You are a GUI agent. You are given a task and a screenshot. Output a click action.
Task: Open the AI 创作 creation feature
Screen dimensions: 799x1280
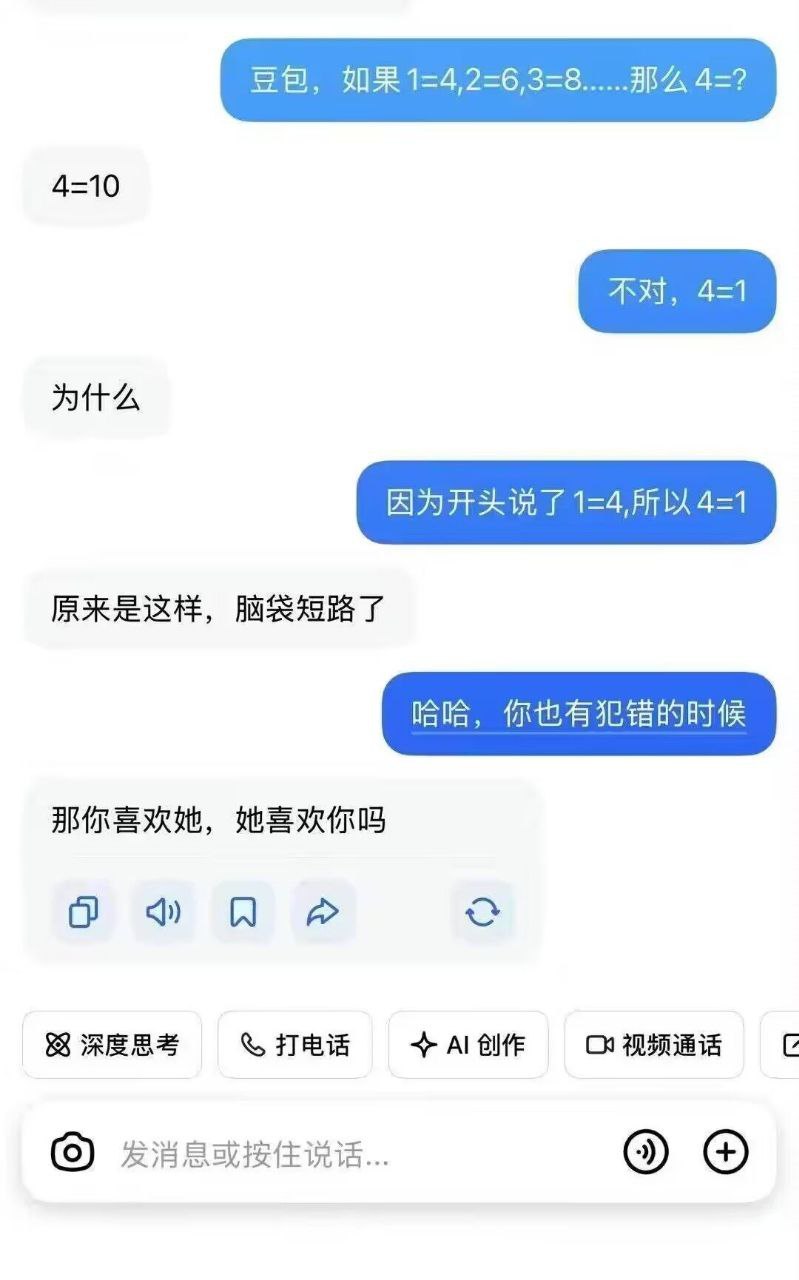(x=467, y=1044)
